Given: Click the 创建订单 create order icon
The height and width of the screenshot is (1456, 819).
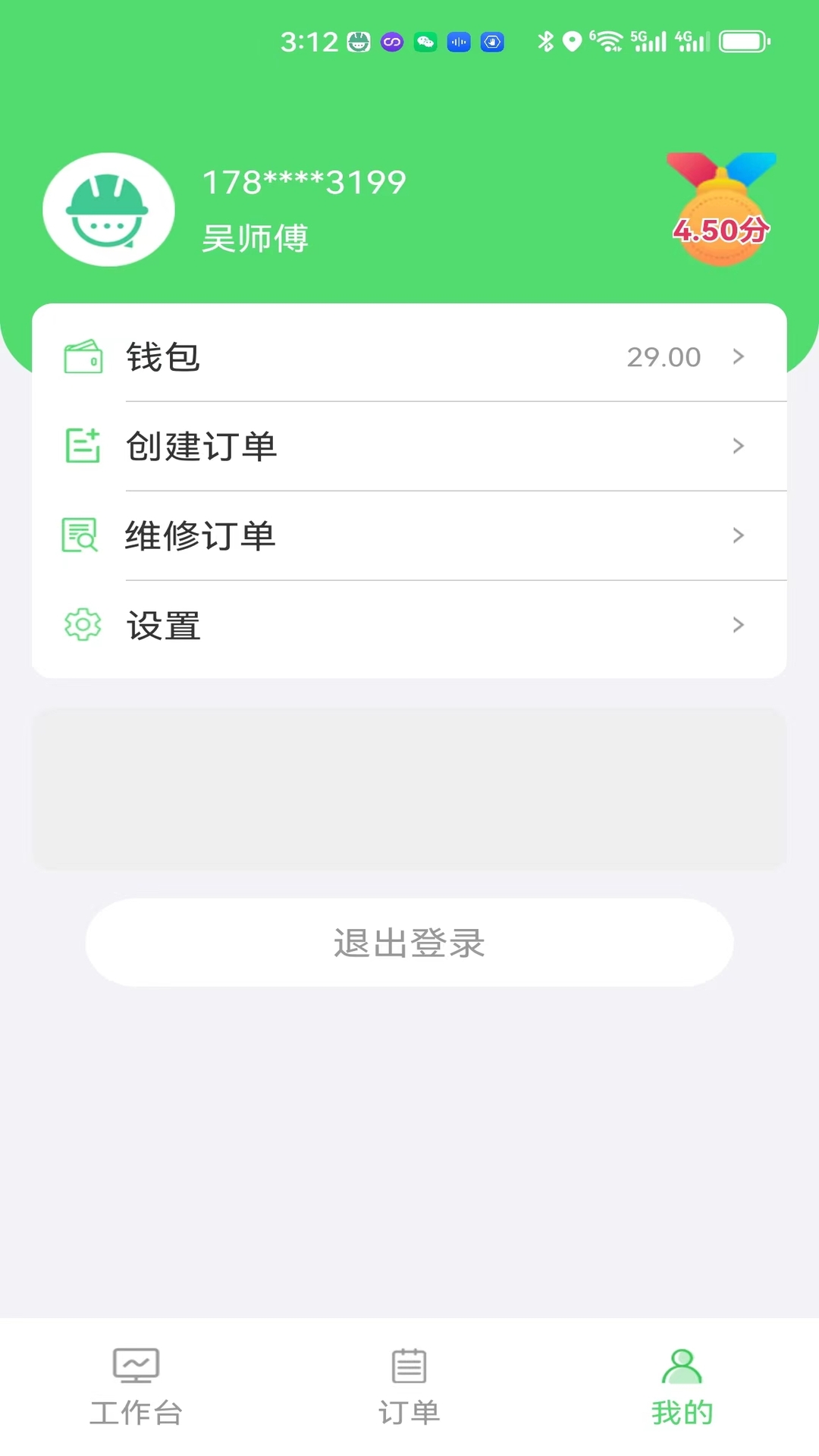Looking at the screenshot, I should coord(83,446).
